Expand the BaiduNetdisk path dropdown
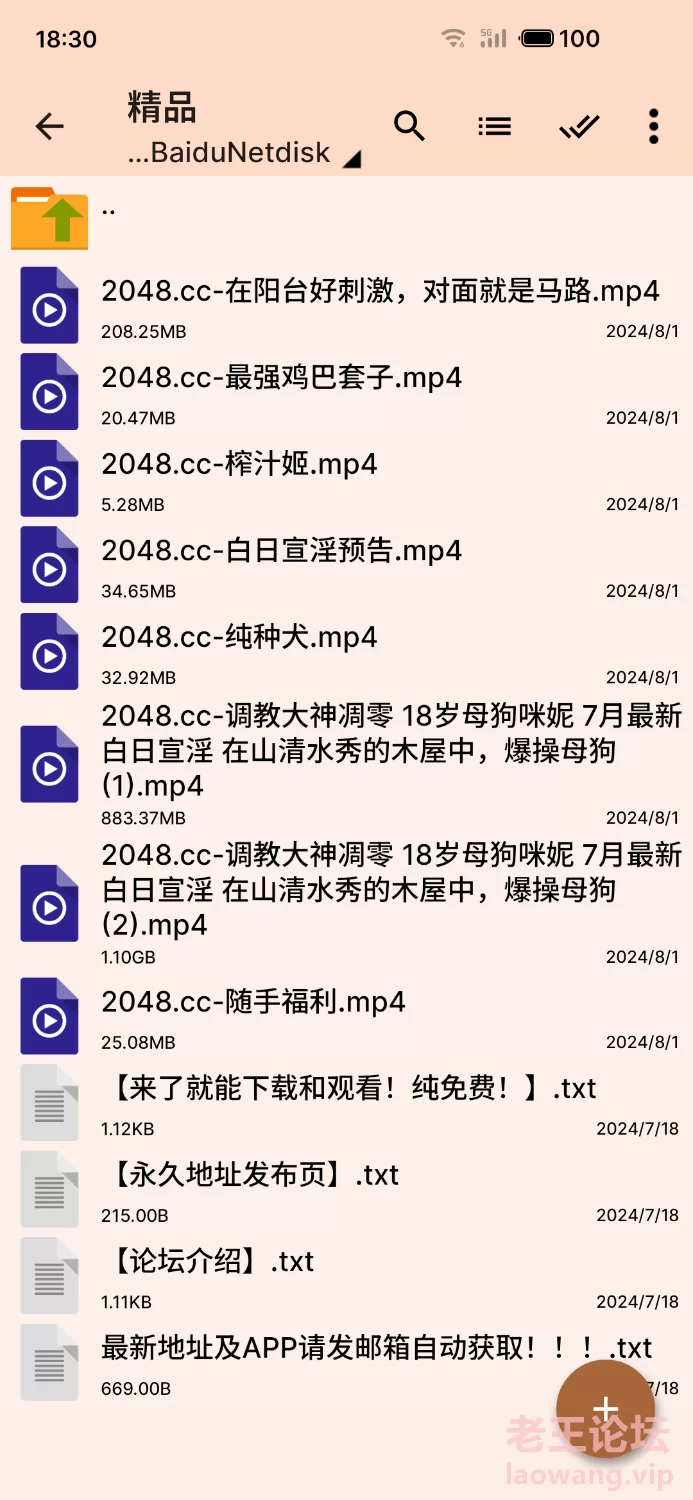The image size is (693, 1500). click(x=245, y=153)
